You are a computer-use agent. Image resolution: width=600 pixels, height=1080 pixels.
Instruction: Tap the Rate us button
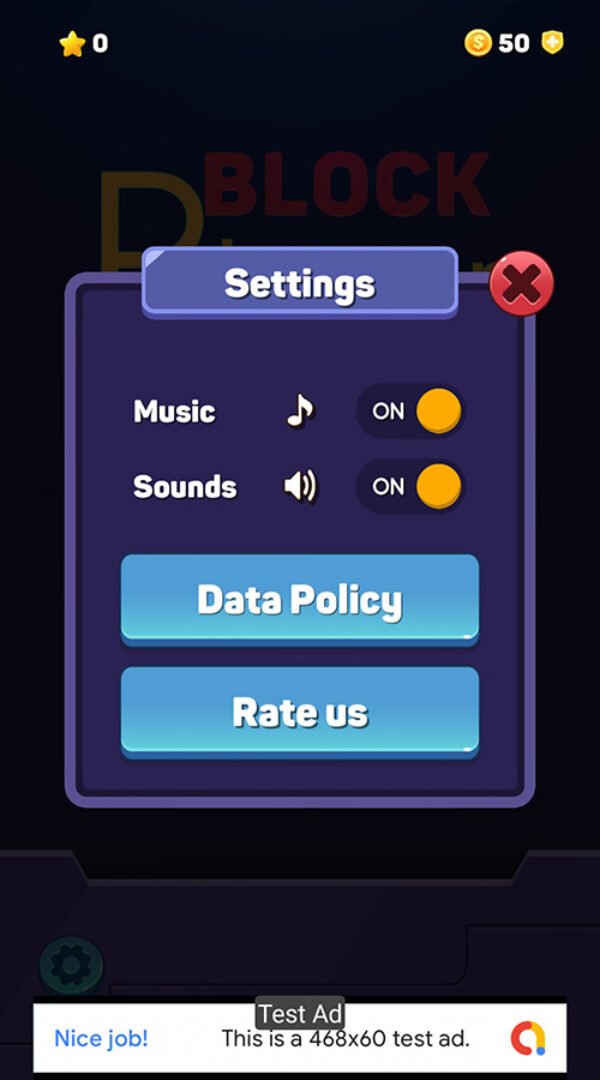pyautogui.click(x=300, y=712)
